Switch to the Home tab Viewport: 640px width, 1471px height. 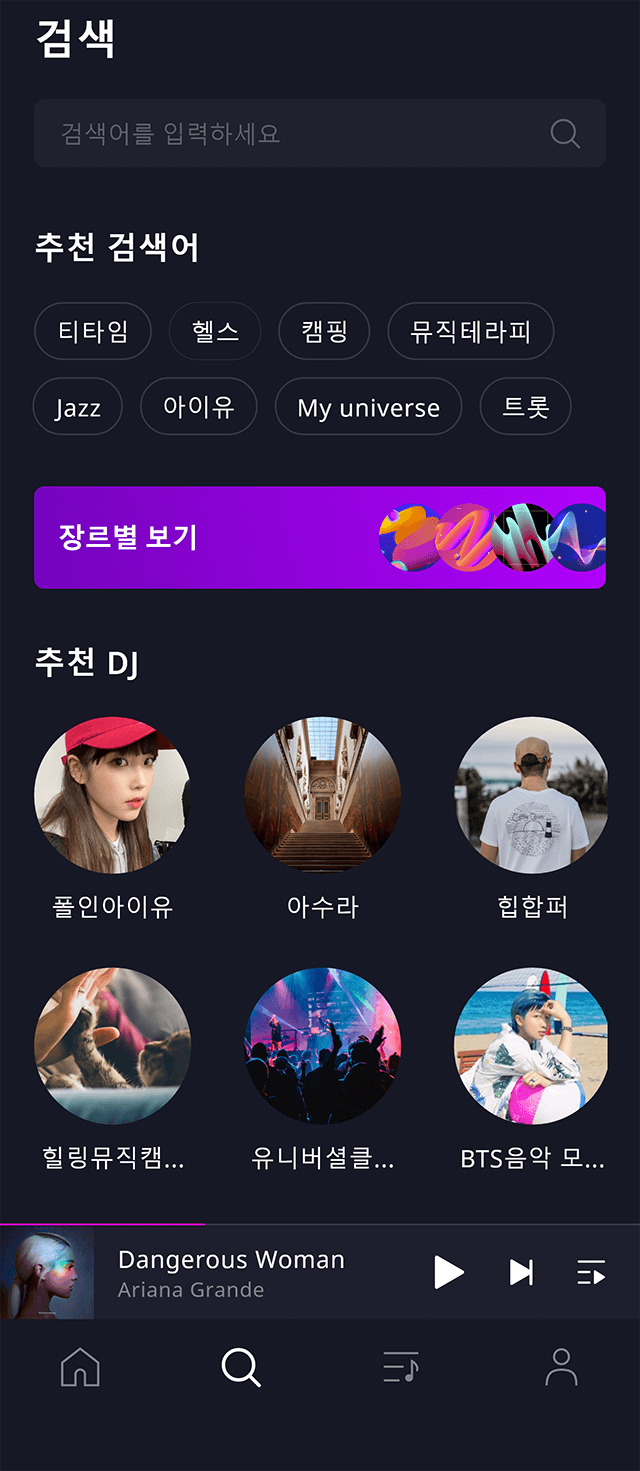80,1367
